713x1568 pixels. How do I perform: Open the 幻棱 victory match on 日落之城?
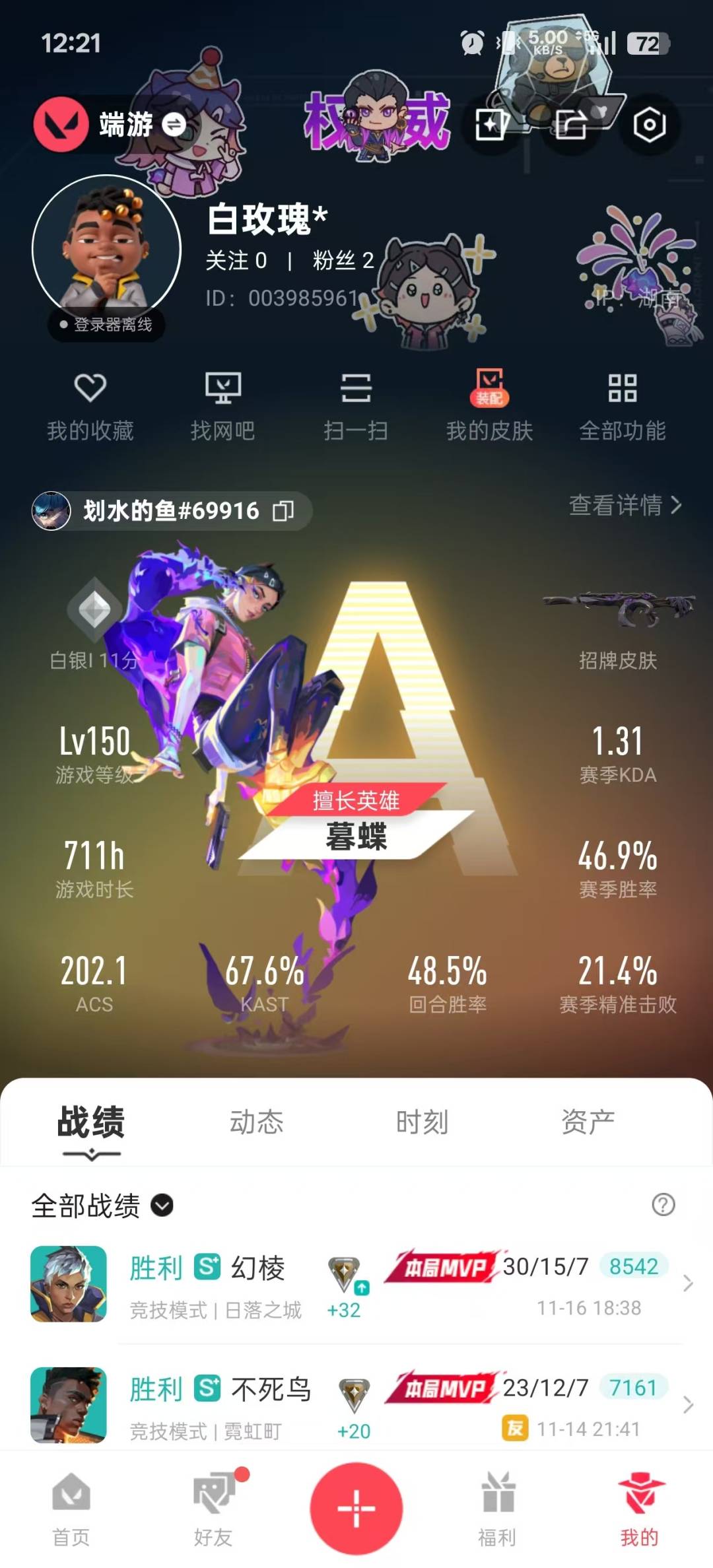356,1284
